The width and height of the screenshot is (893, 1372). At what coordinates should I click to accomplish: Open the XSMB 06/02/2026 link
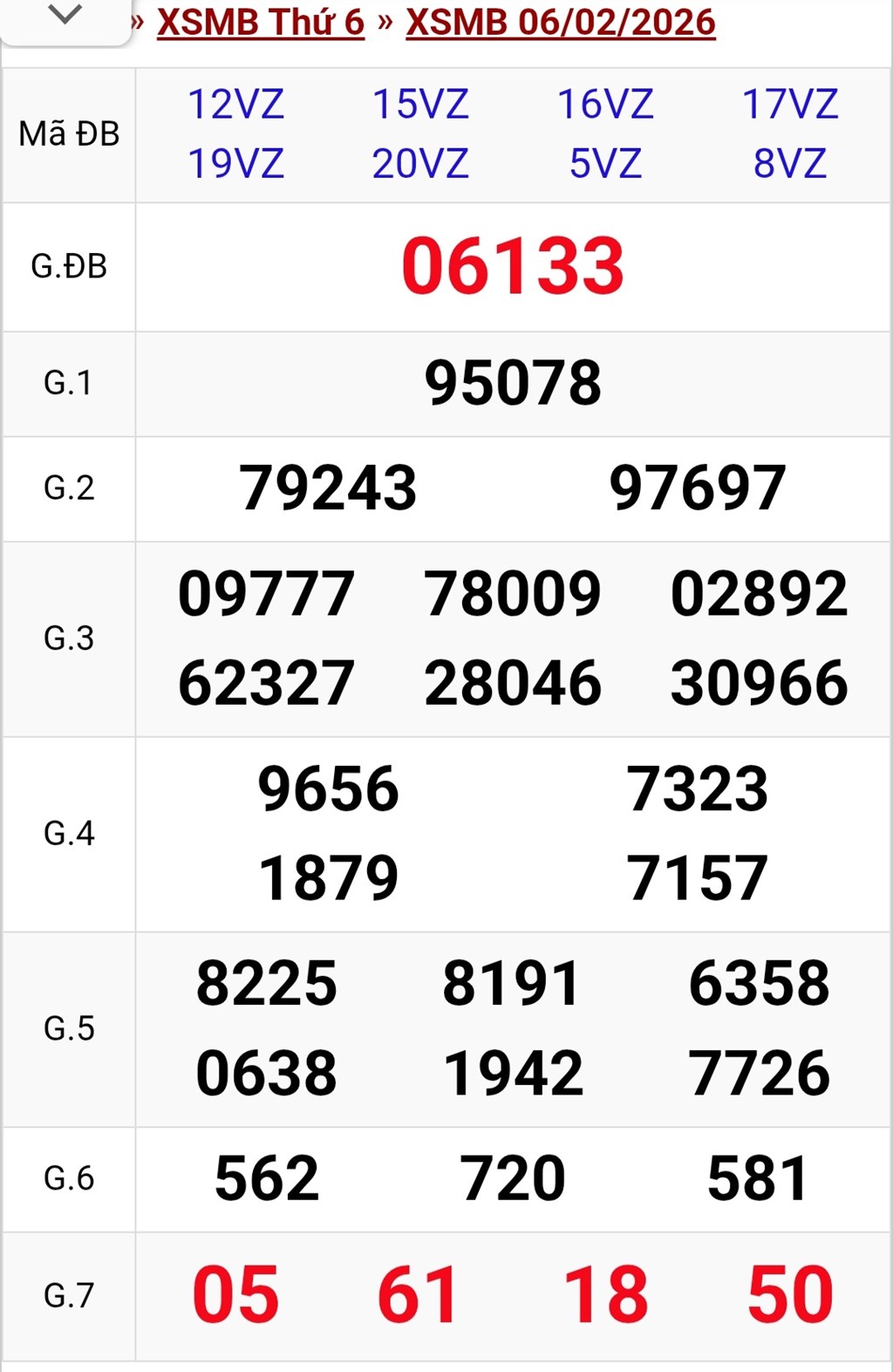tap(560, 23)
